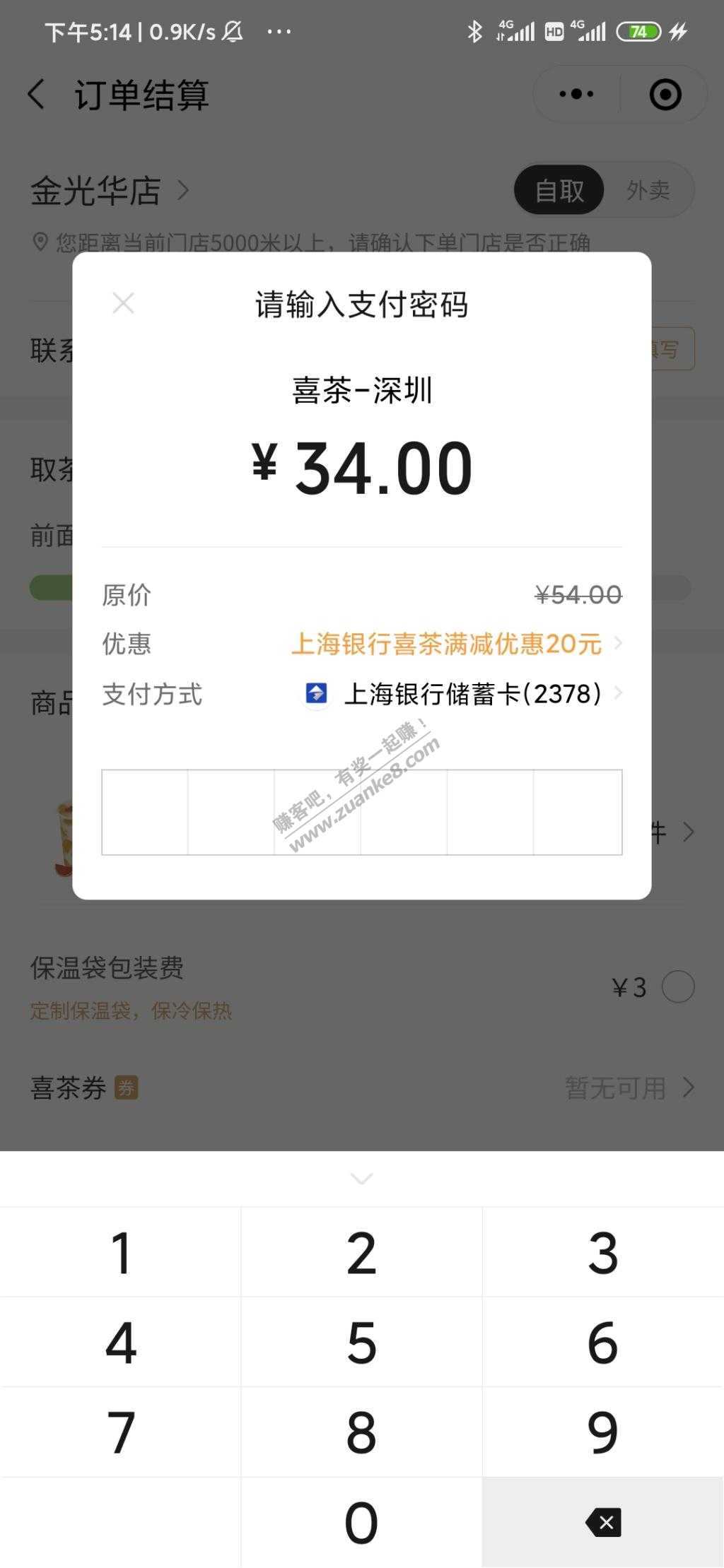Go back from 订单结算 page

pyautogui.click(x=37, y=95)
